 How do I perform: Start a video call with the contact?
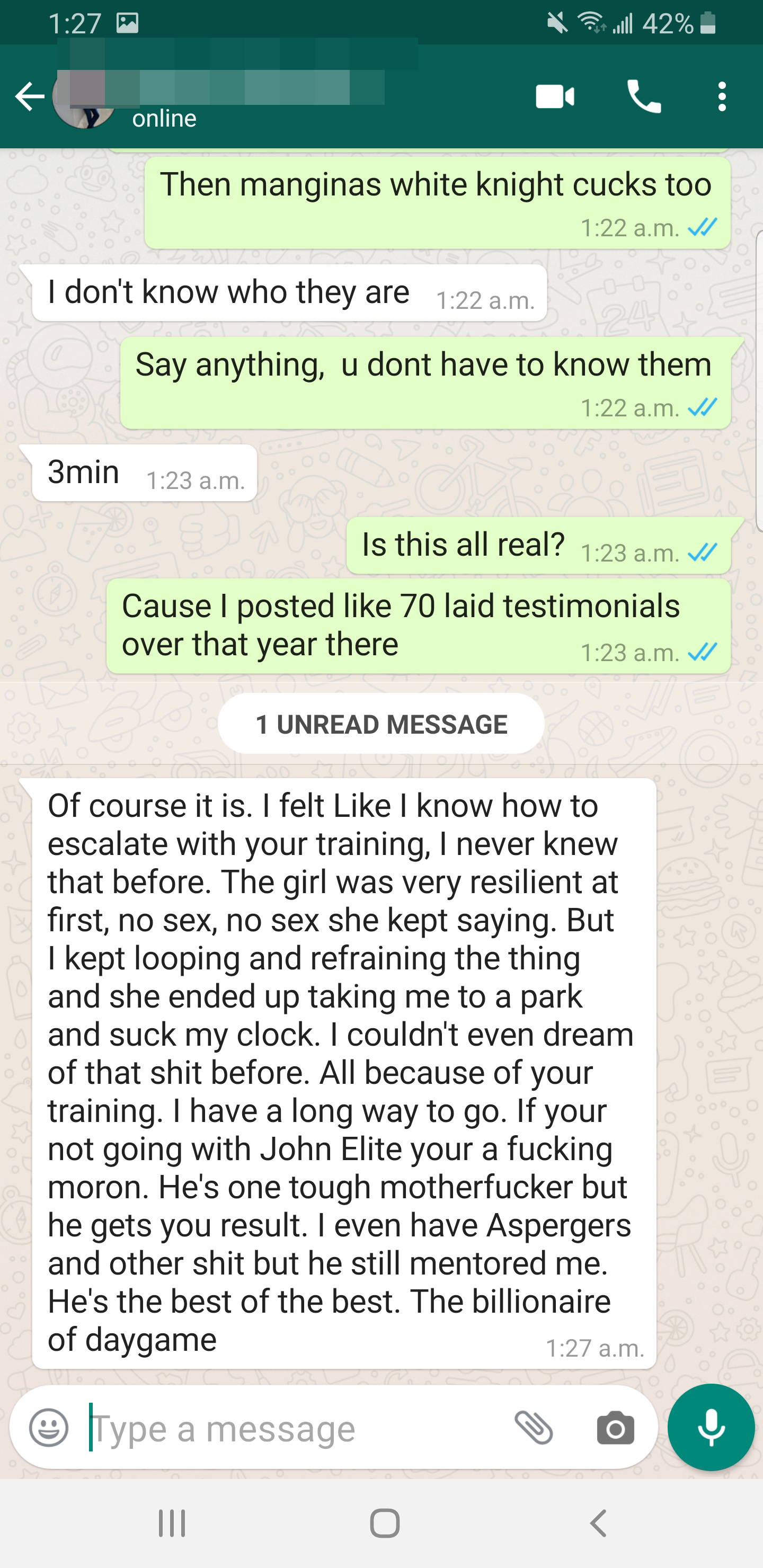(554, 96)
